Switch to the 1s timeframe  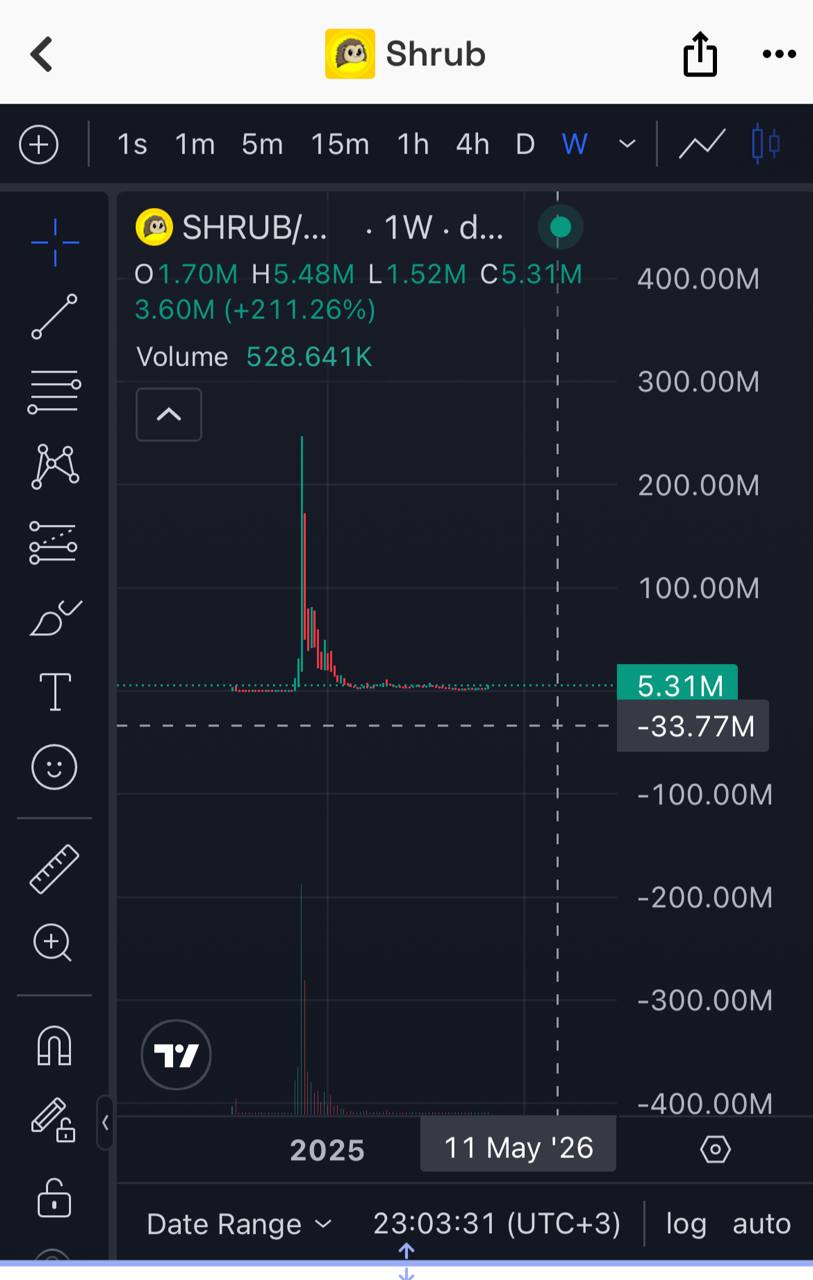click(x=132, y=145)
